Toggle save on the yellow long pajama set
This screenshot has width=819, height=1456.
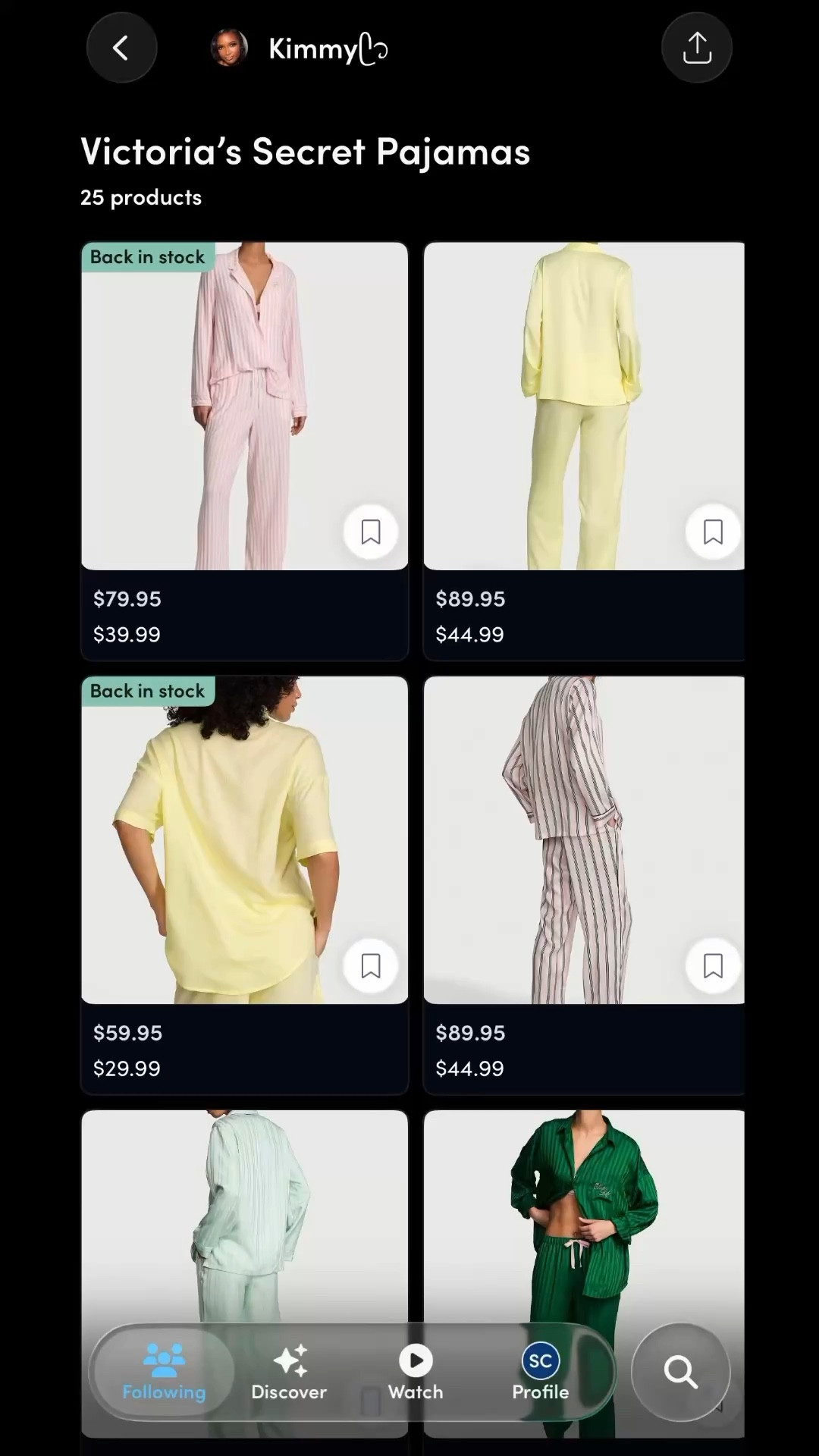pos(712,532)
